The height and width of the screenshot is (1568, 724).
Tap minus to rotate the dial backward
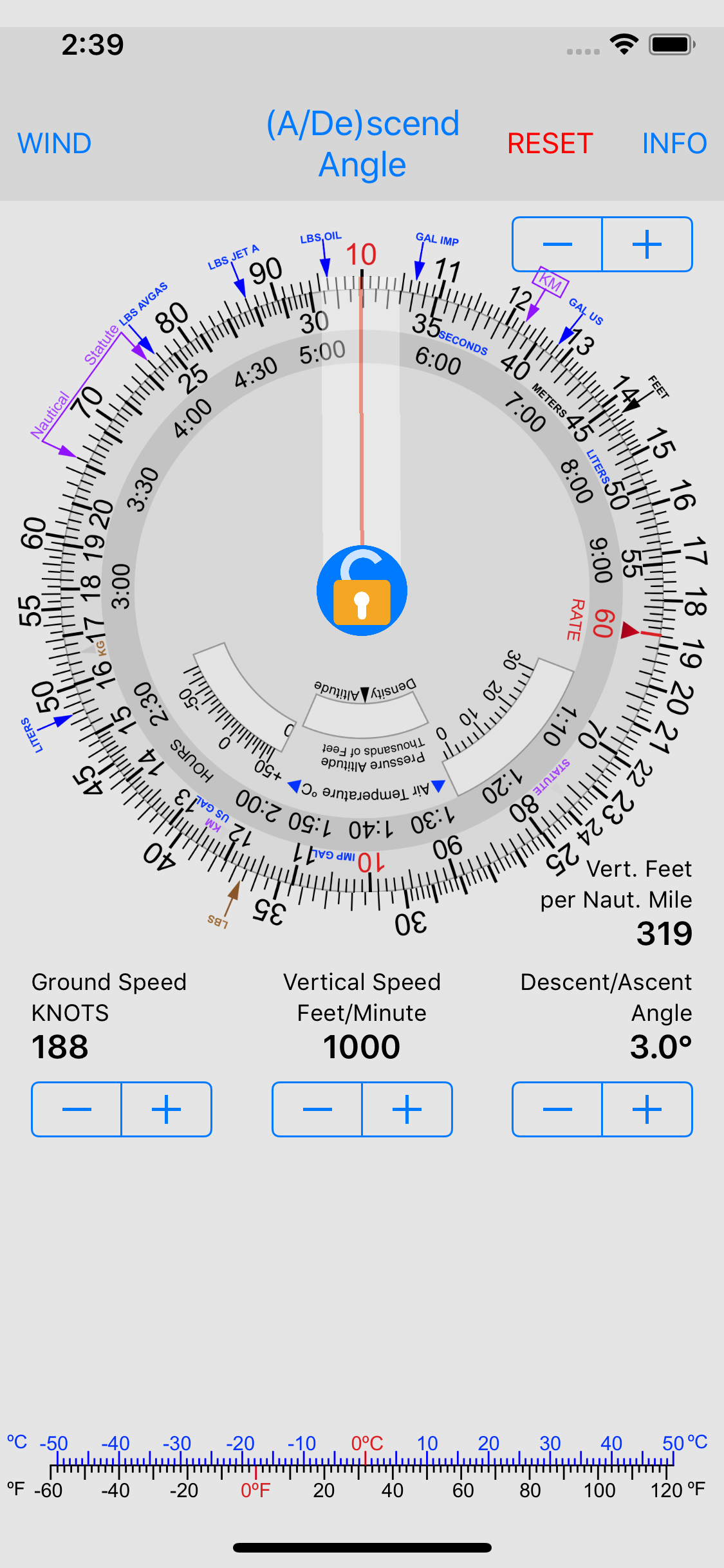point(557,243)
